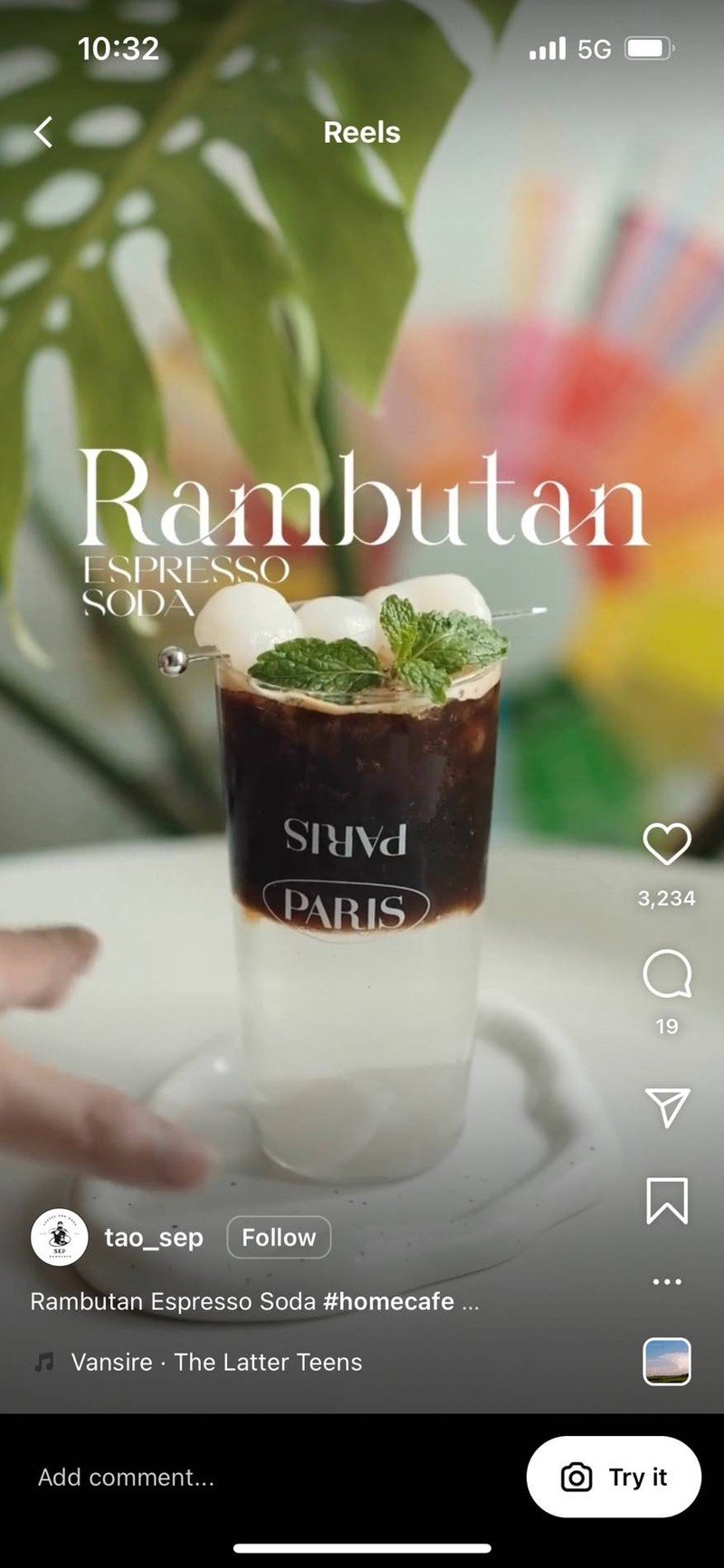
Task: Open the comments on this reel
Action: point(666,974)
